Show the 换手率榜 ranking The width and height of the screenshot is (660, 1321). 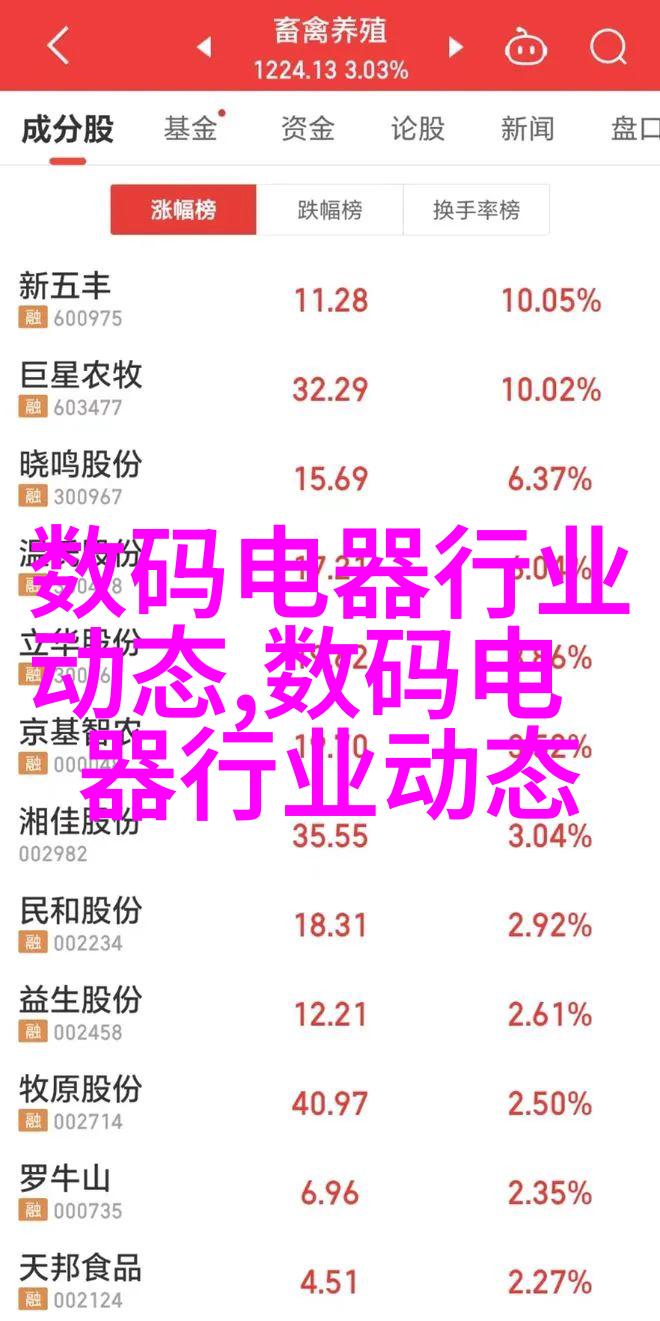click(x=476, y=210)
